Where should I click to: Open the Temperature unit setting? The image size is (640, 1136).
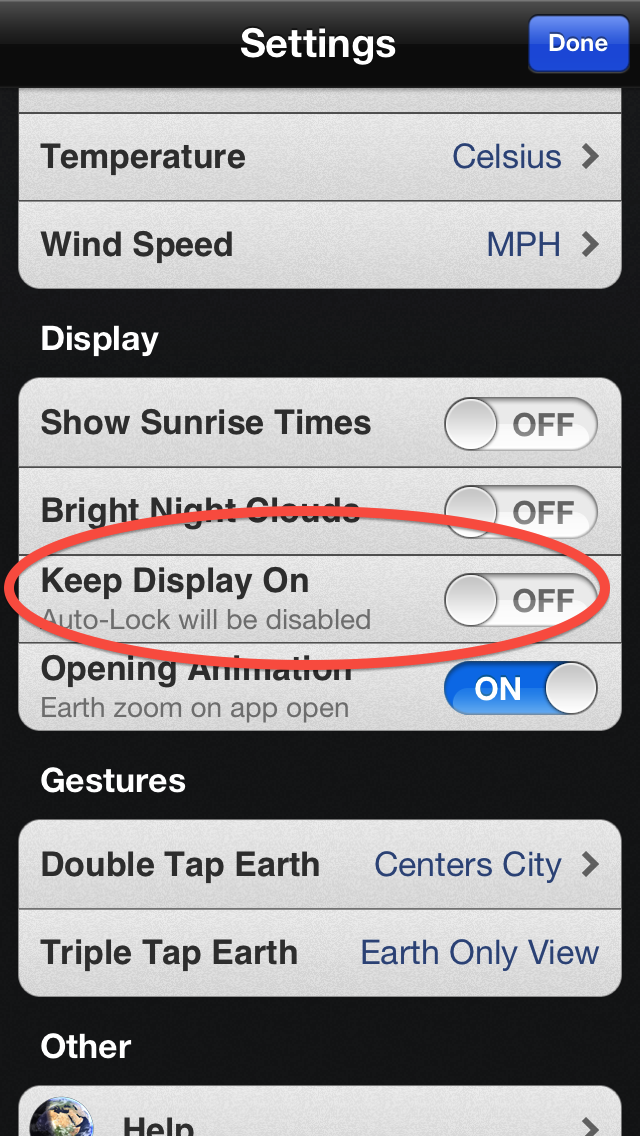[320, 156]
